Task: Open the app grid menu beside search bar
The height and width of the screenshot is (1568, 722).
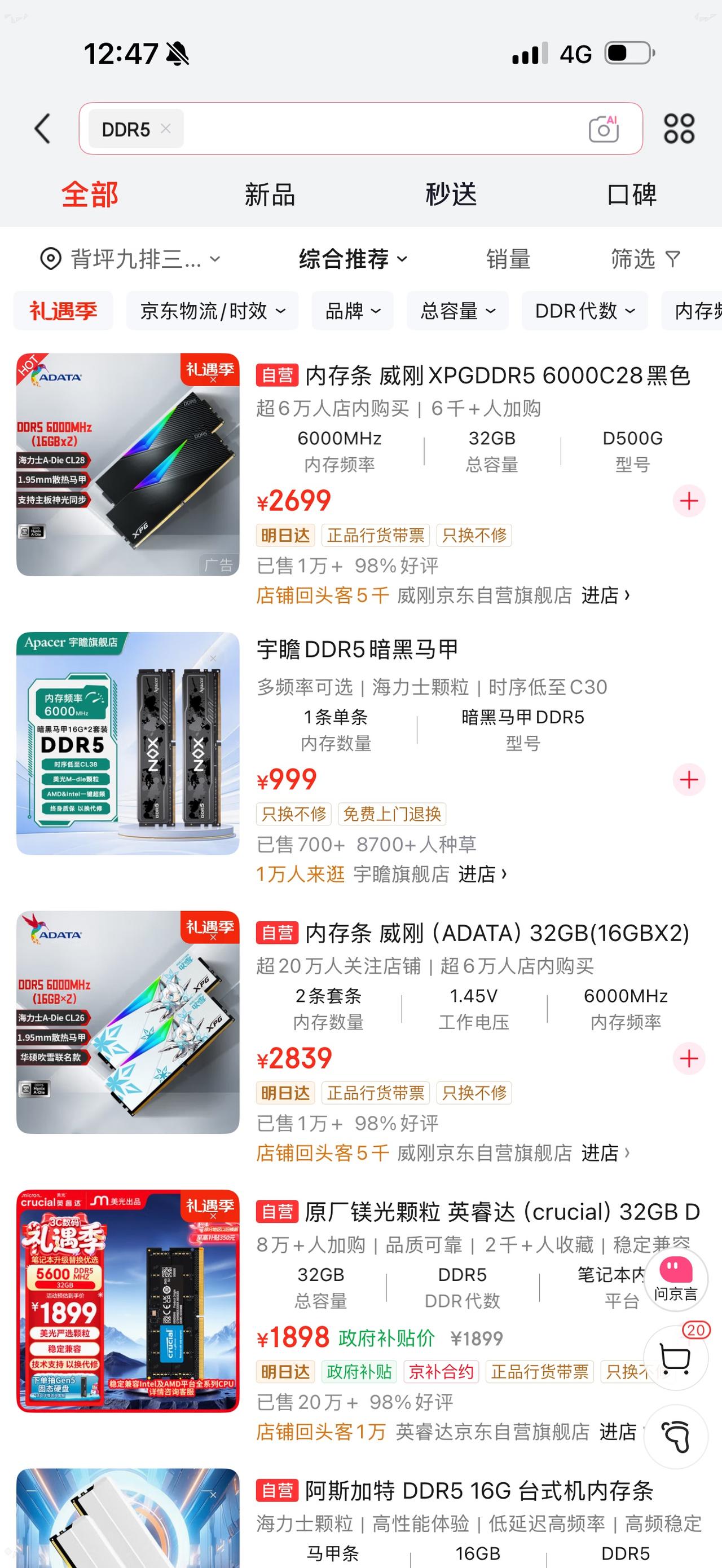Action: (680, 128)
